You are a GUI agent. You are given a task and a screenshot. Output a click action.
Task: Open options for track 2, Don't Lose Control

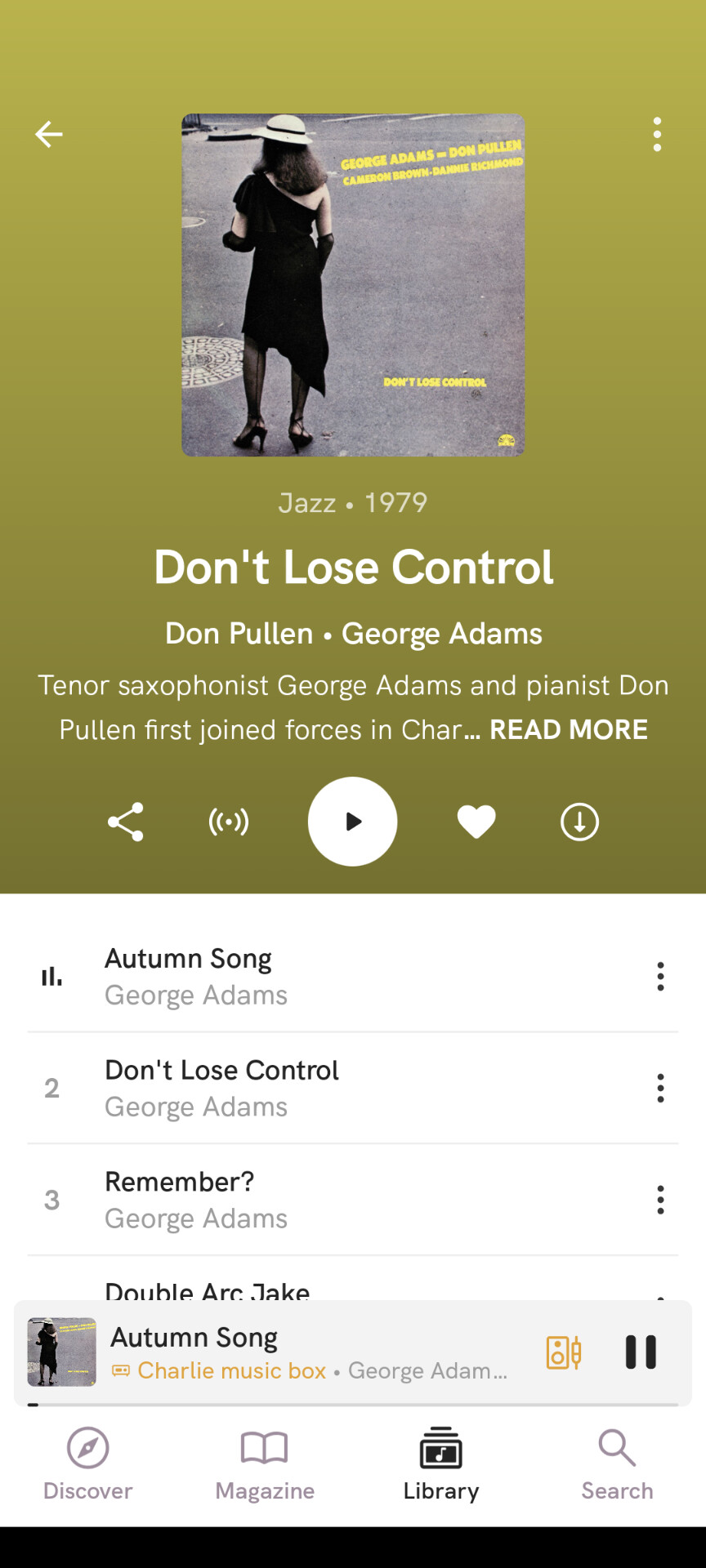point(660,1088)
